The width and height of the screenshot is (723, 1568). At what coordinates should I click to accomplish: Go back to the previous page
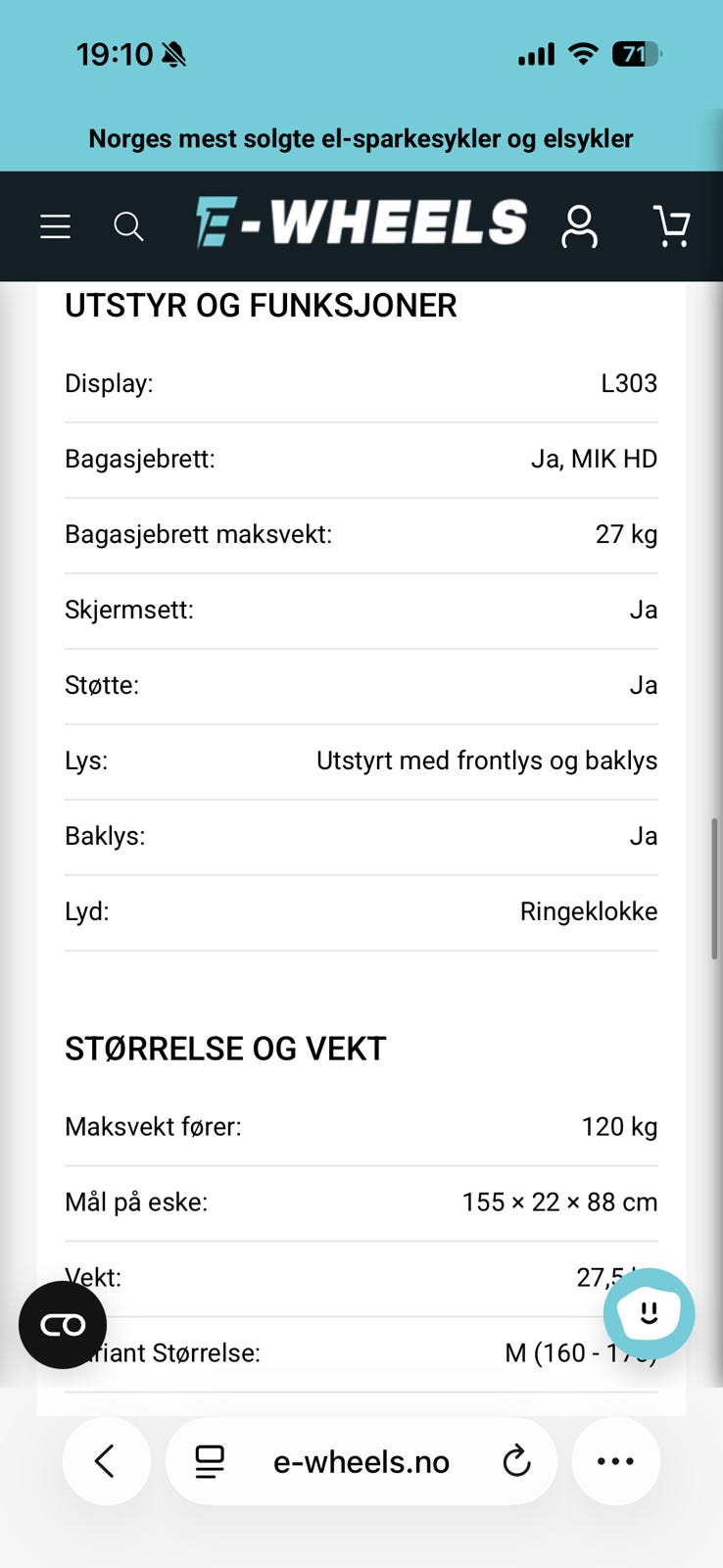pyautogui.click(x=106, y=1461)
